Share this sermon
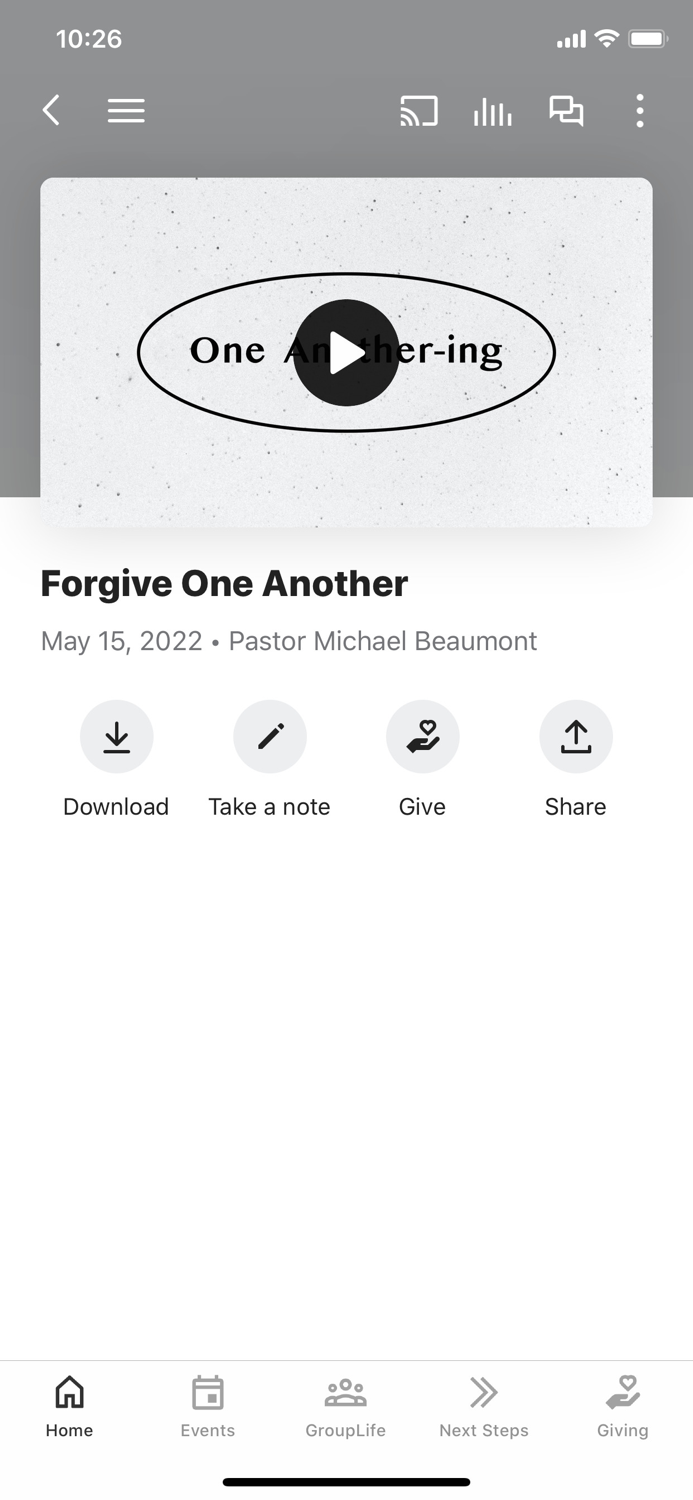 tap(576, 737)
